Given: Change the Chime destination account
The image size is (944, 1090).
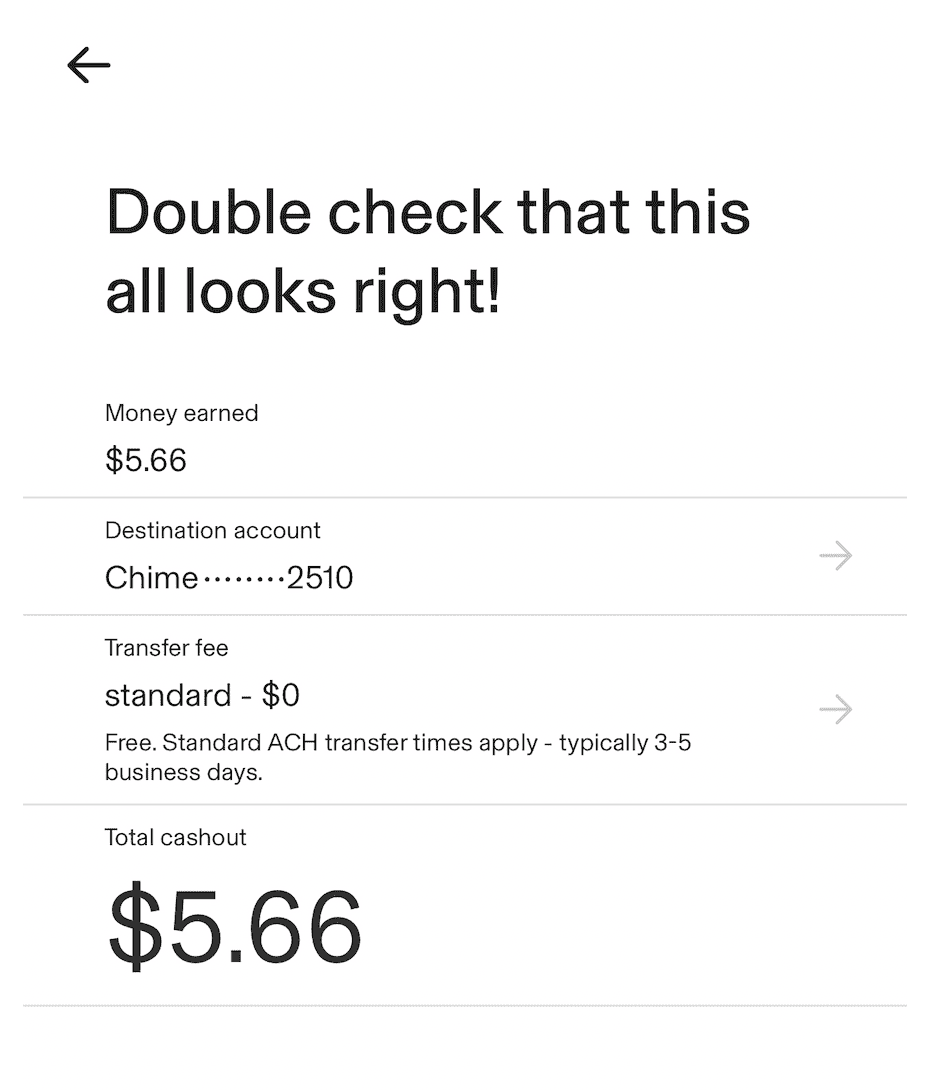Looking at the screenshot, I should pyautogui.click(x=835, y=556).
